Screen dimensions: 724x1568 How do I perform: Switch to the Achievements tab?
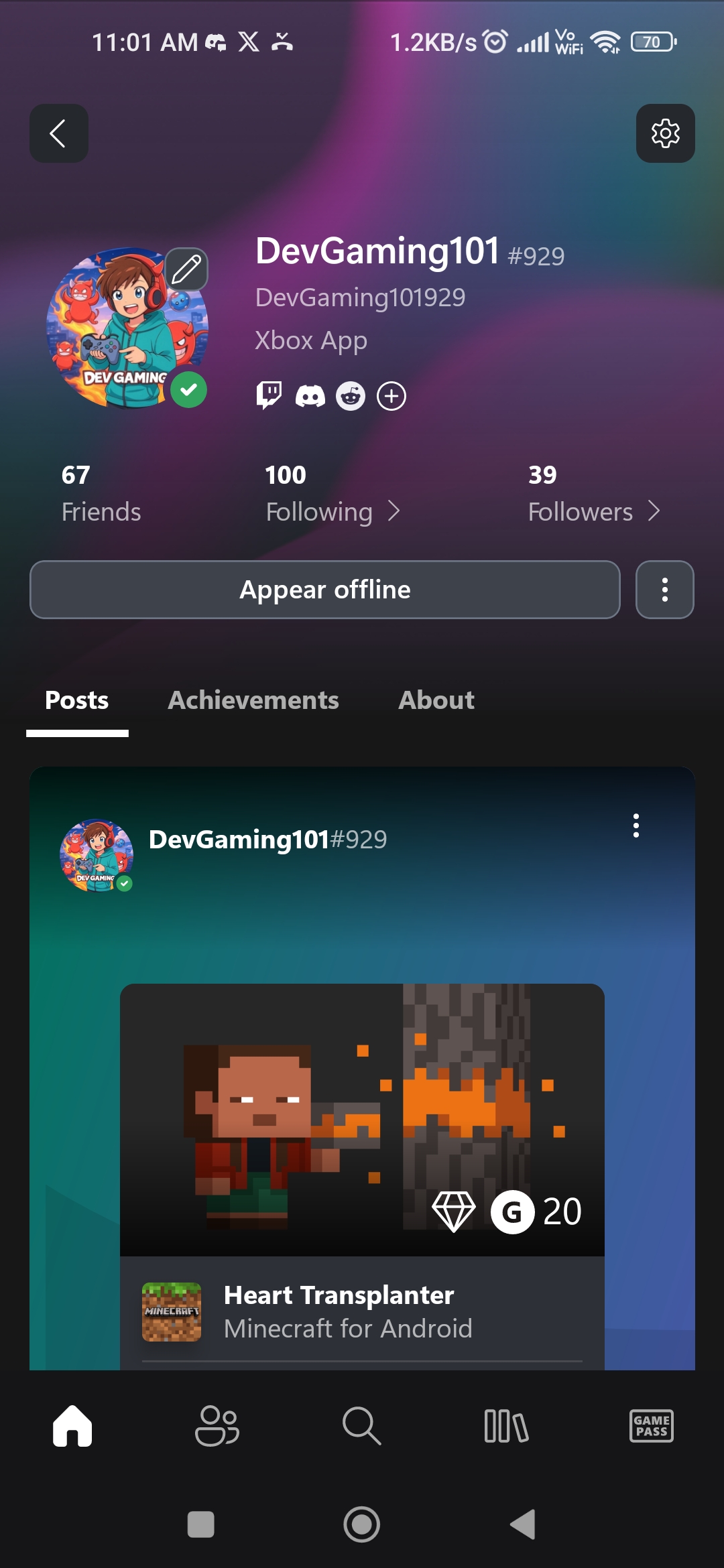(253, 700)
